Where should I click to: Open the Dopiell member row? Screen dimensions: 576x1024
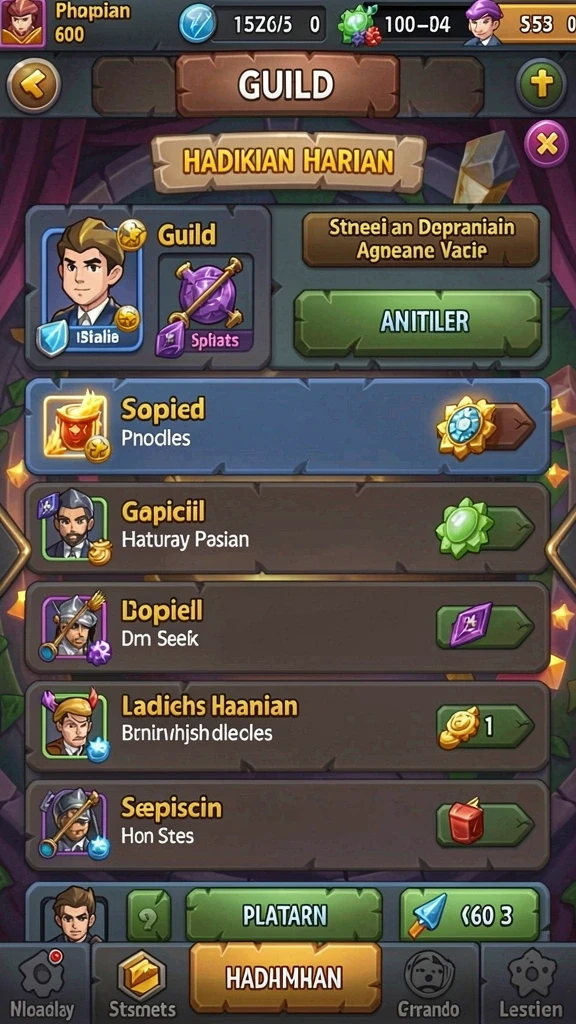[287, 627]
